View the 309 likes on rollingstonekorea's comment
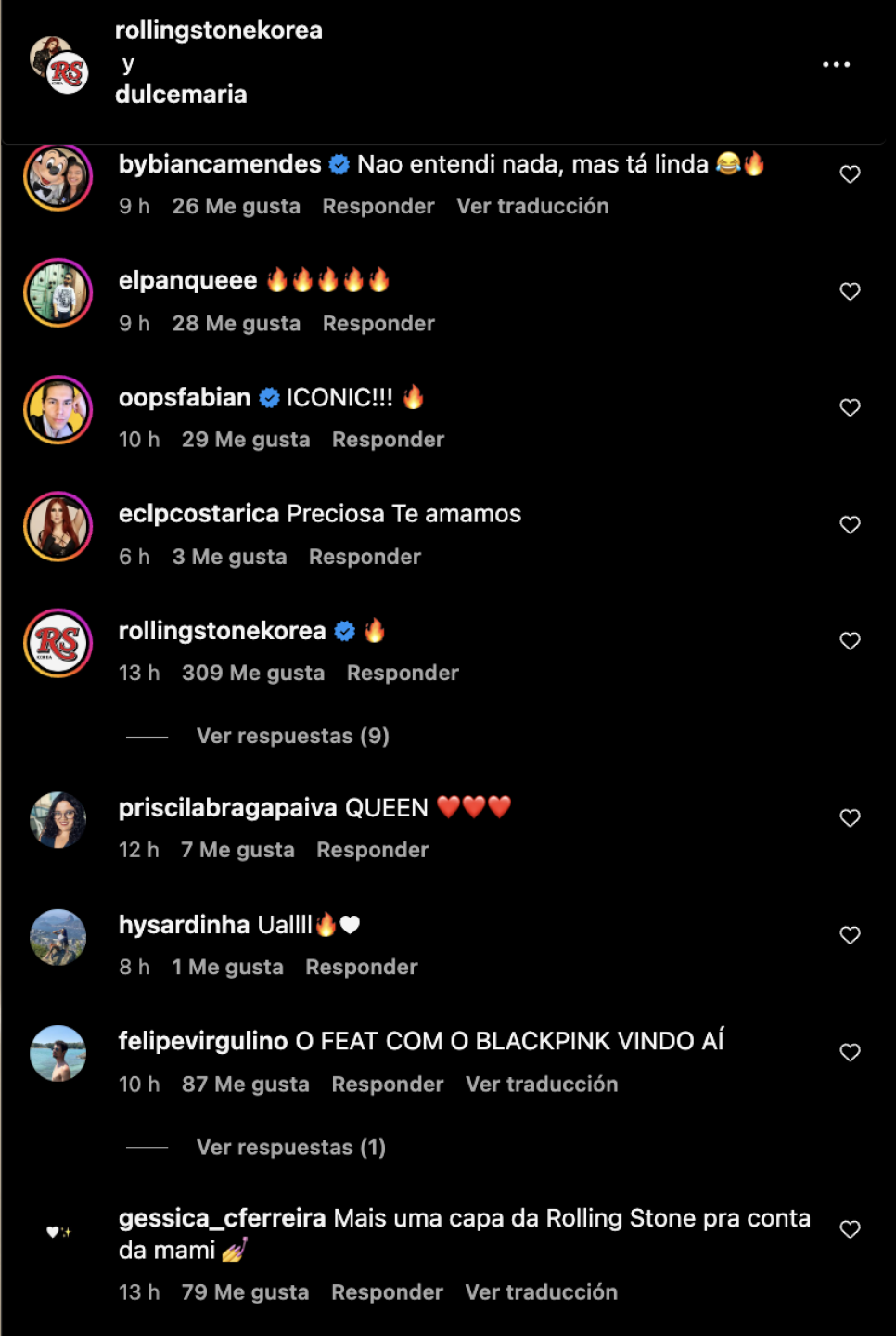 pyautogui.click(x=252, y=673)
